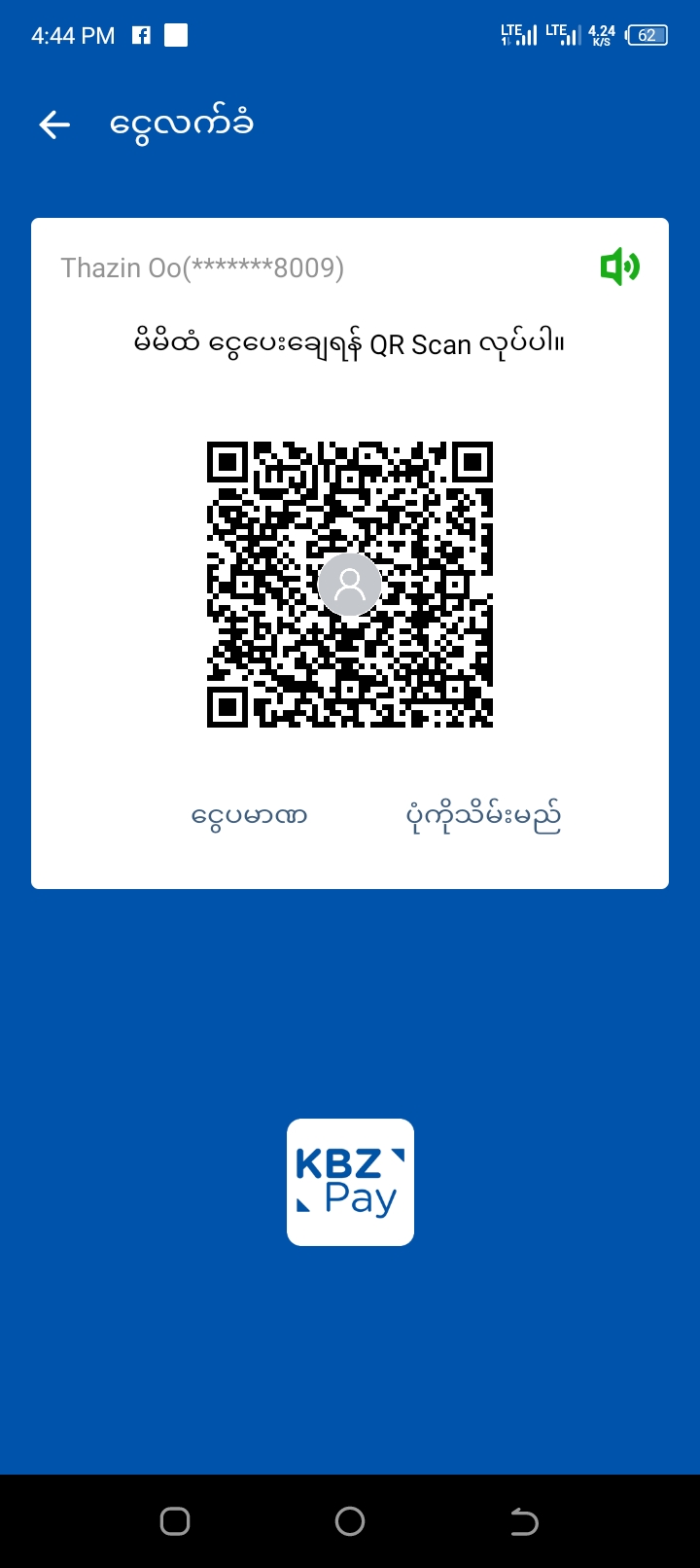Open recent apps from the navigation bar

[175, 1521]
